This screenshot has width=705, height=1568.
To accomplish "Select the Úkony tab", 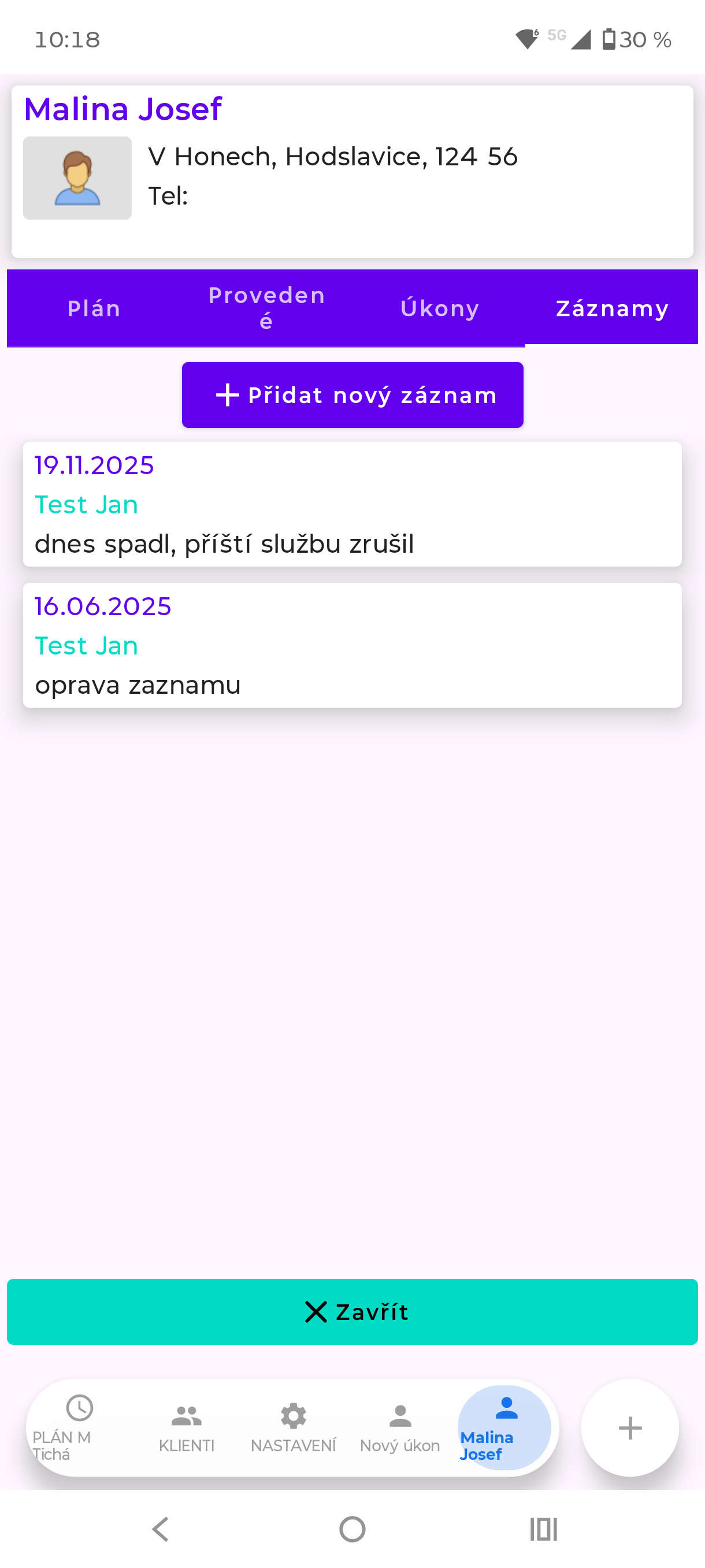I will pos(439,308).
